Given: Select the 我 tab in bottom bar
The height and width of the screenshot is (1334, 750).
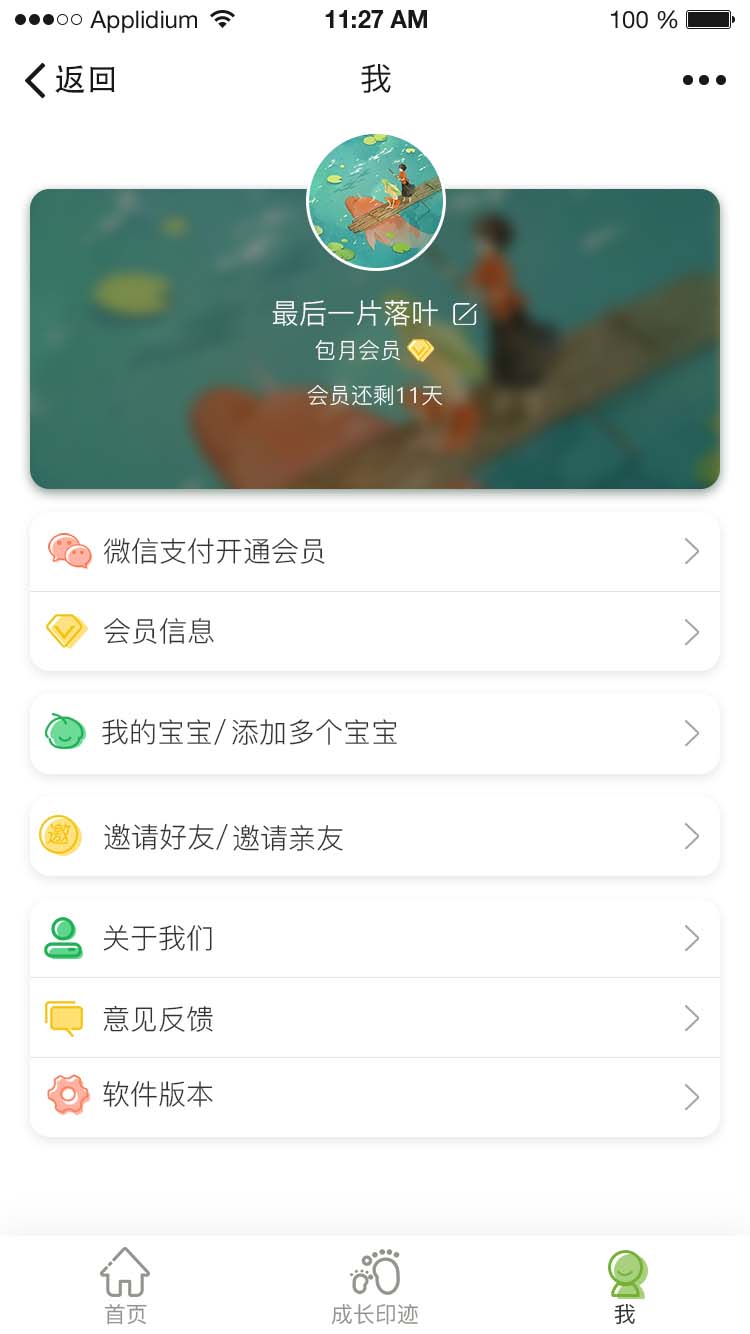Looking at the screenshot, I should pyautogui.click(x=626, y=1283).
